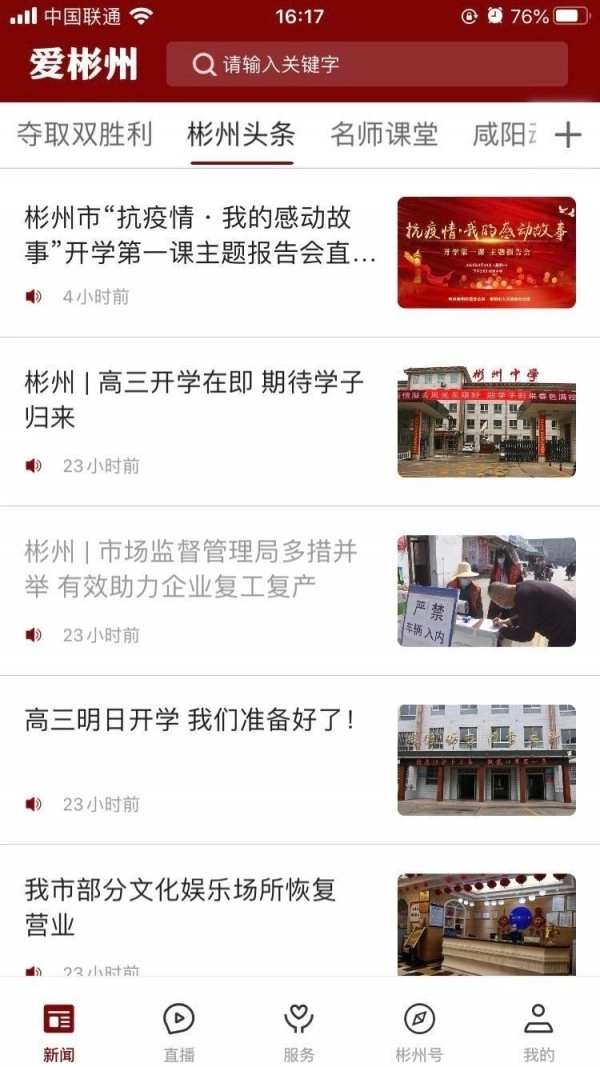
Task: Select the 彬州头条 tab
Action: pos(241,135)
